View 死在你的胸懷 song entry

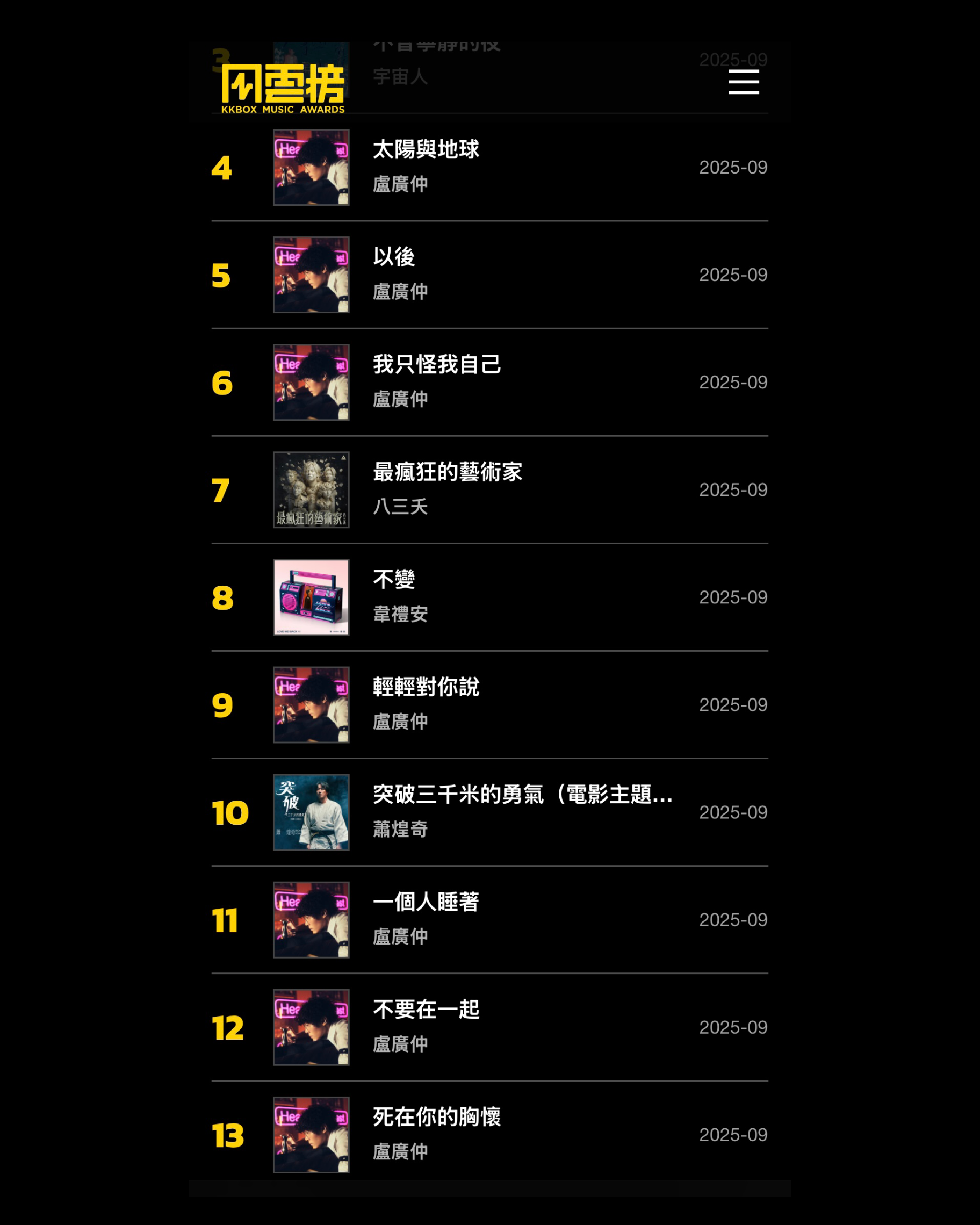(436, 1116)
